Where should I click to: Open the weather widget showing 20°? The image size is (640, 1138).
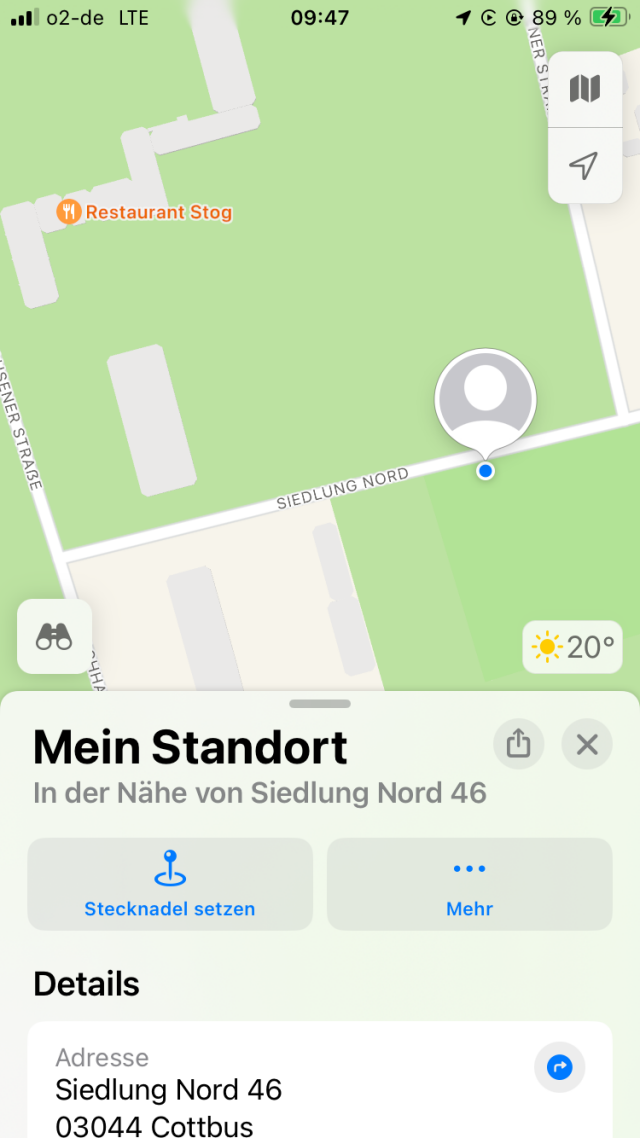tap(573, 647)
